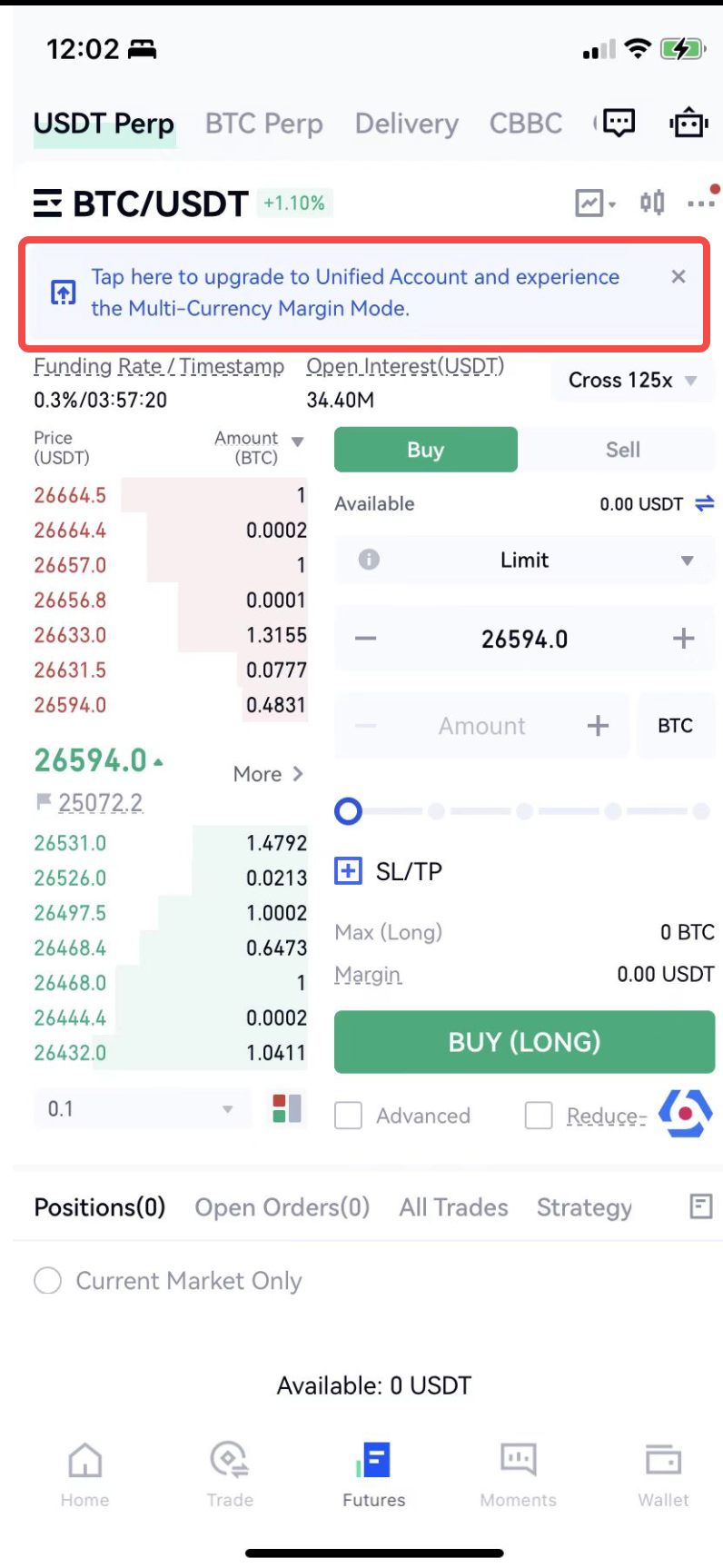The width and height of the screenshot is (723, 1568).
Task: Open the three-dot more options menu
Action: 700,203
